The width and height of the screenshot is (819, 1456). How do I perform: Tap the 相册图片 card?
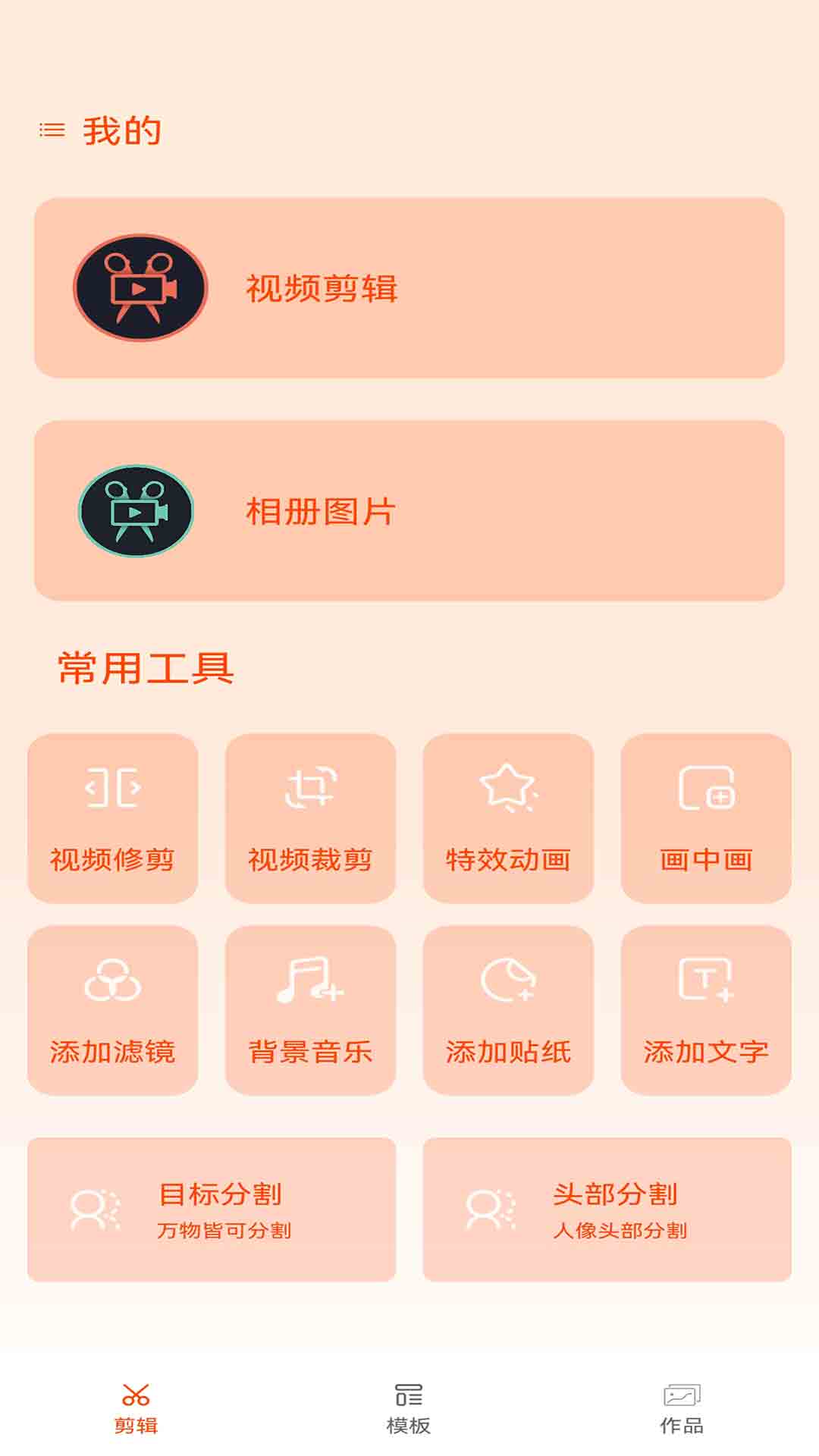pos(409,509)
